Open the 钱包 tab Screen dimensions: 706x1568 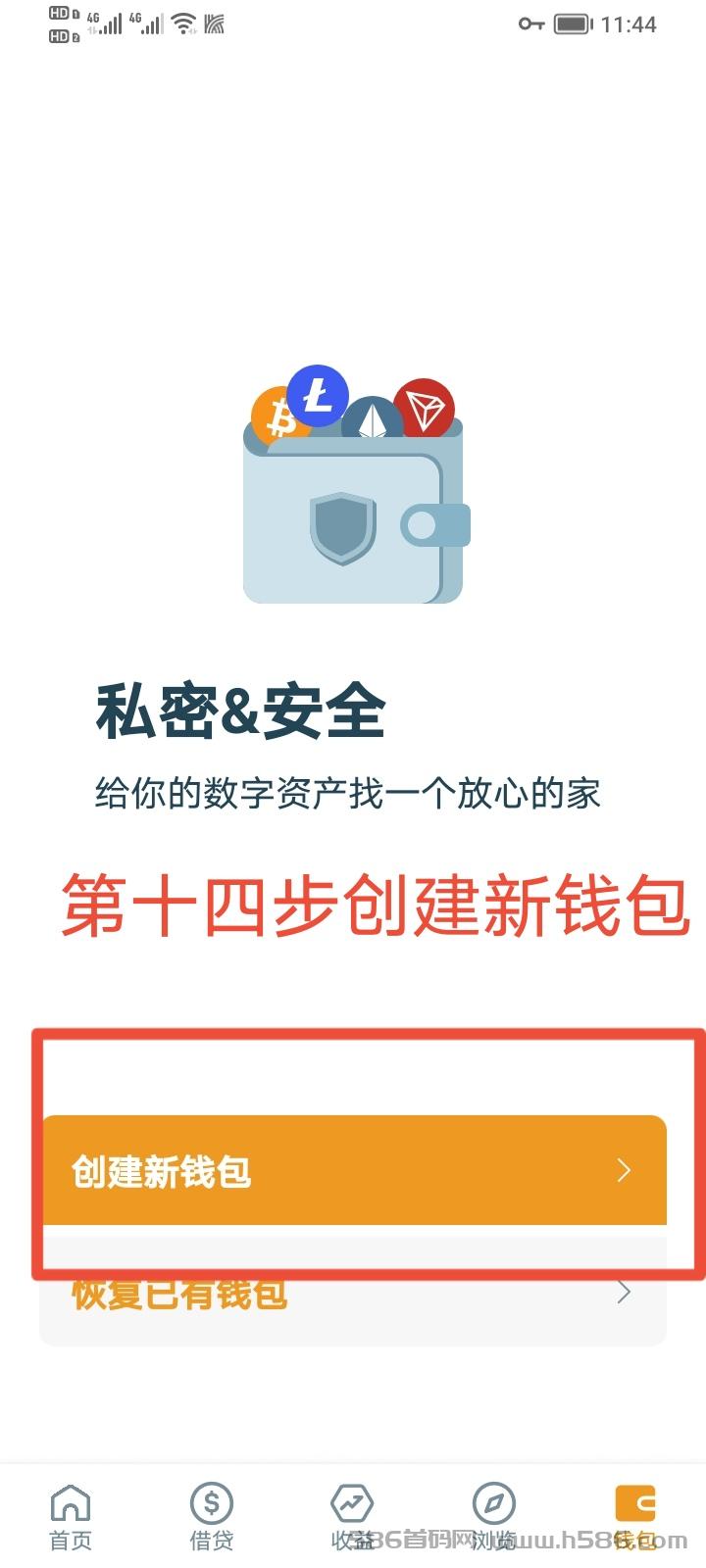coord(635,1517)
